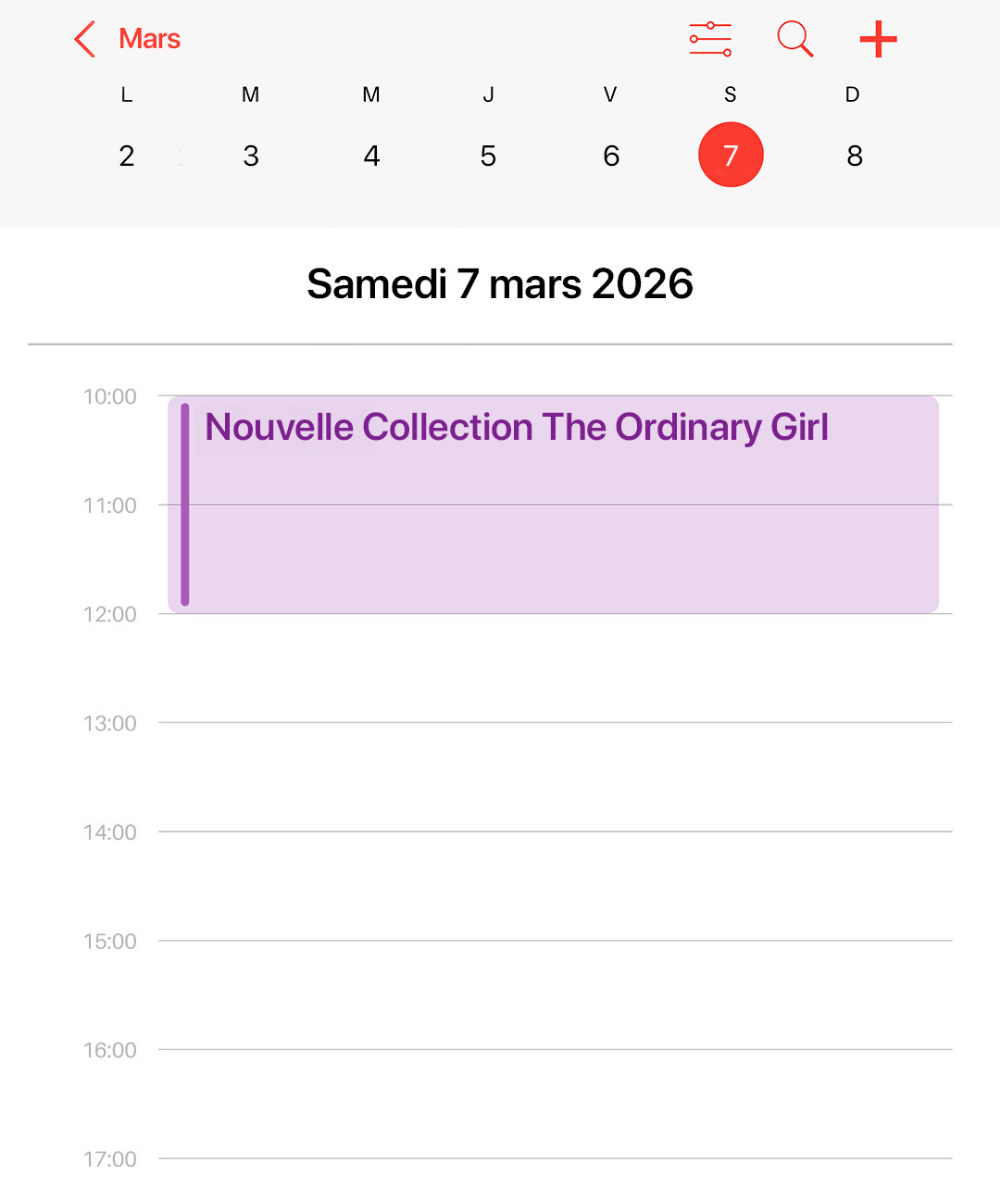Select Friday 6 in the week strip

pos(611,156)
